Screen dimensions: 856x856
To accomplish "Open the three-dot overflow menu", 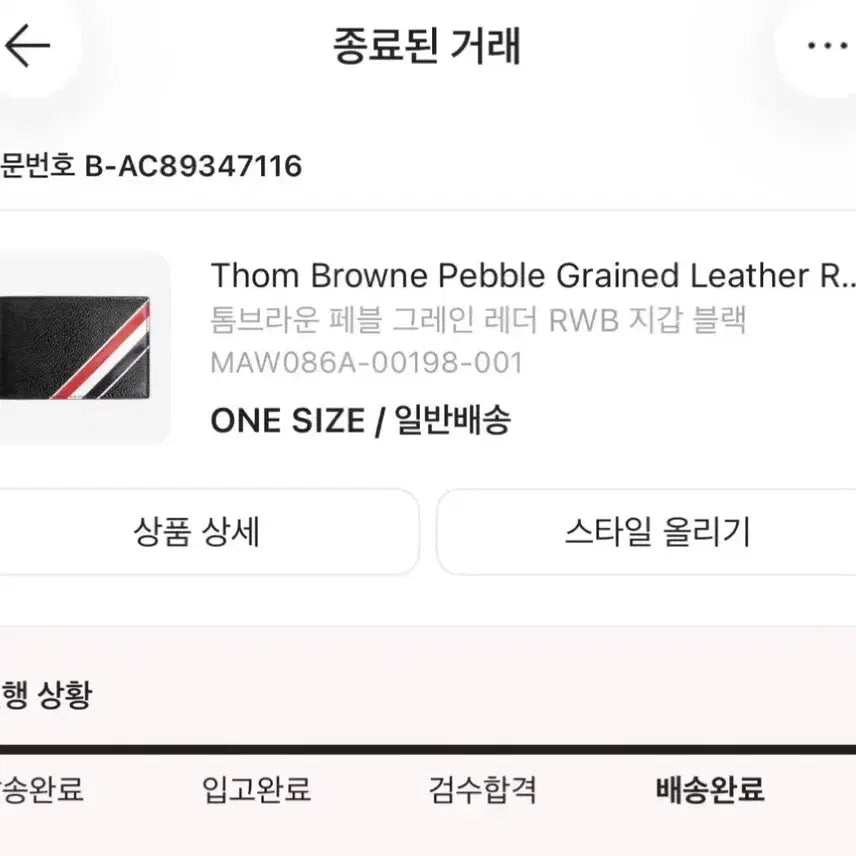I will (826, 46).
